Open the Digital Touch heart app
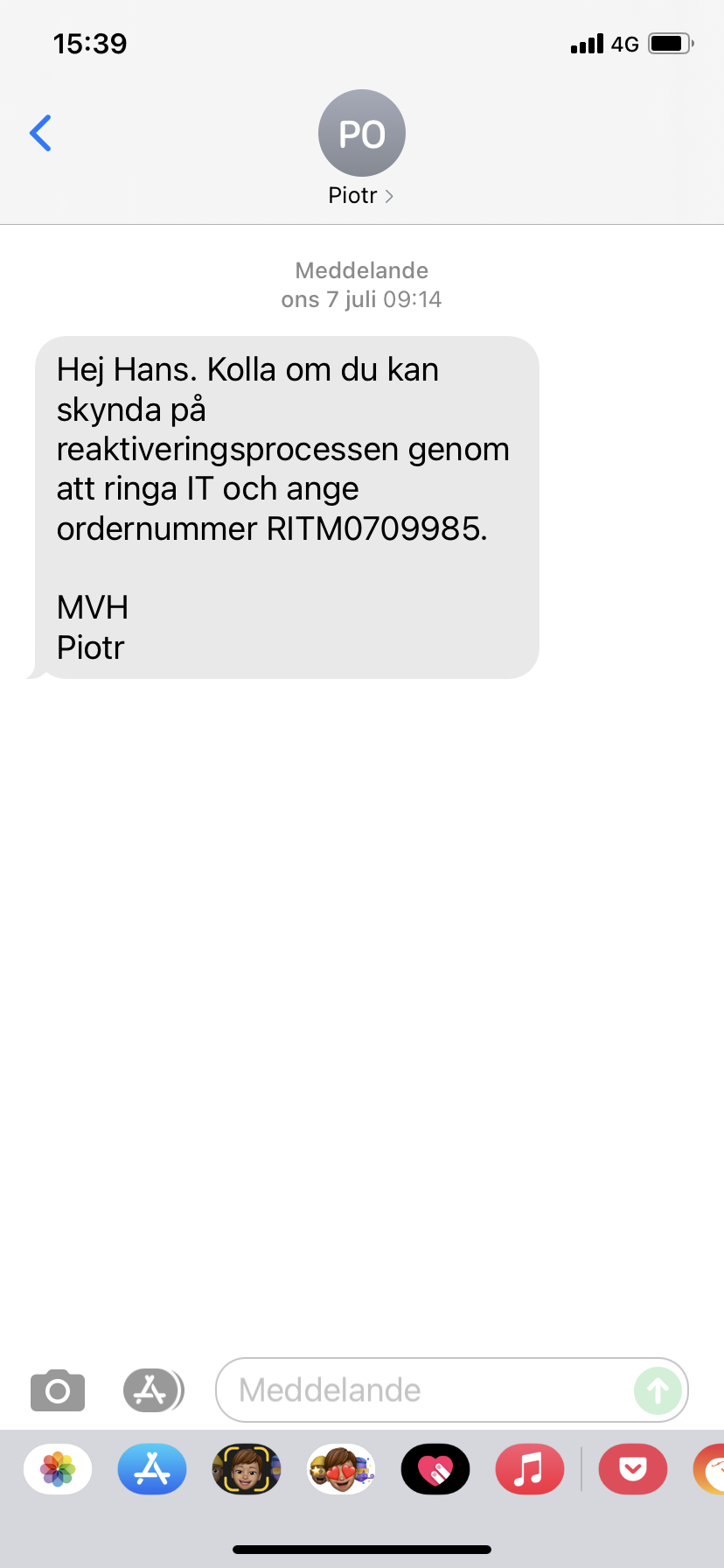The height and width of the screenshot is (1568, 724). click(x=435, y=1468)
